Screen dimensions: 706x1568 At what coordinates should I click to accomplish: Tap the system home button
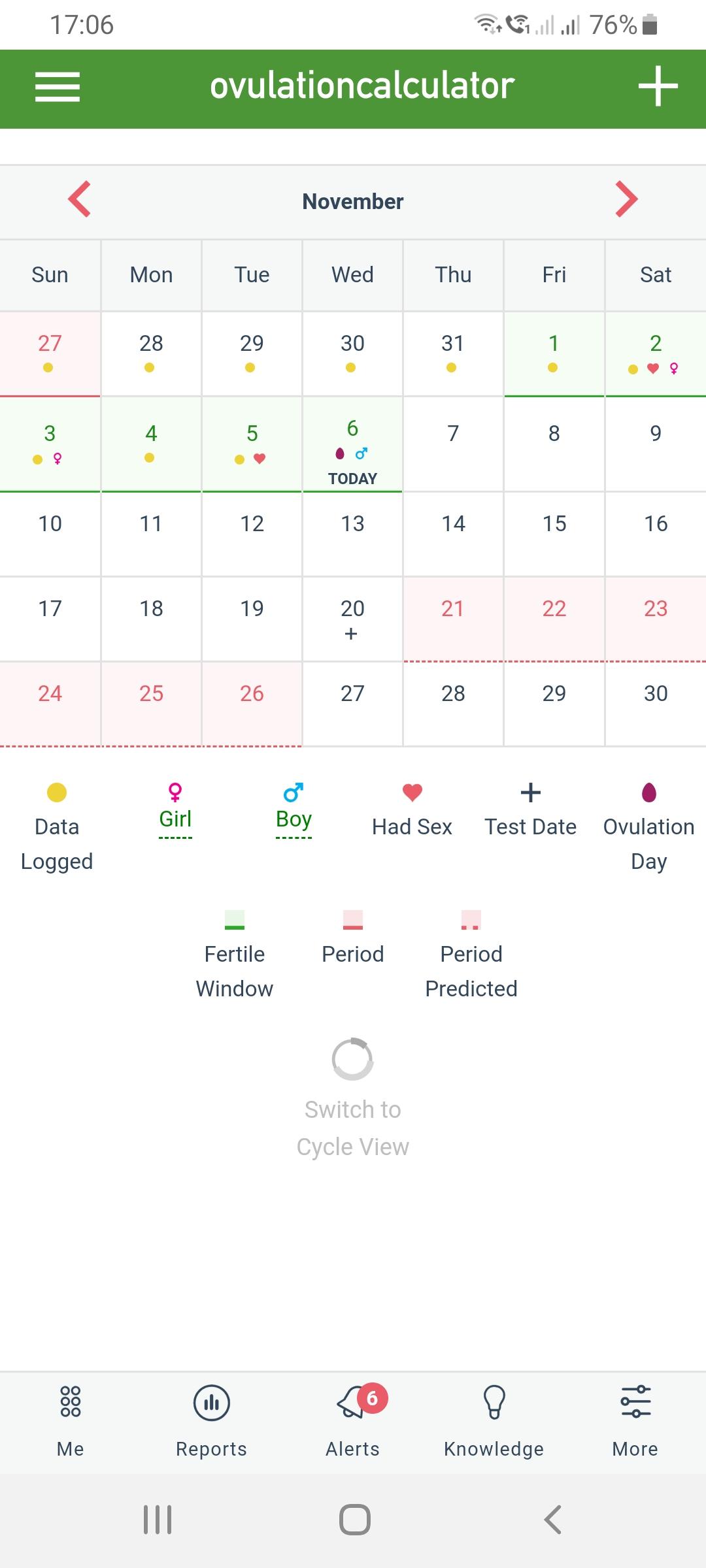coord(355,1520)
